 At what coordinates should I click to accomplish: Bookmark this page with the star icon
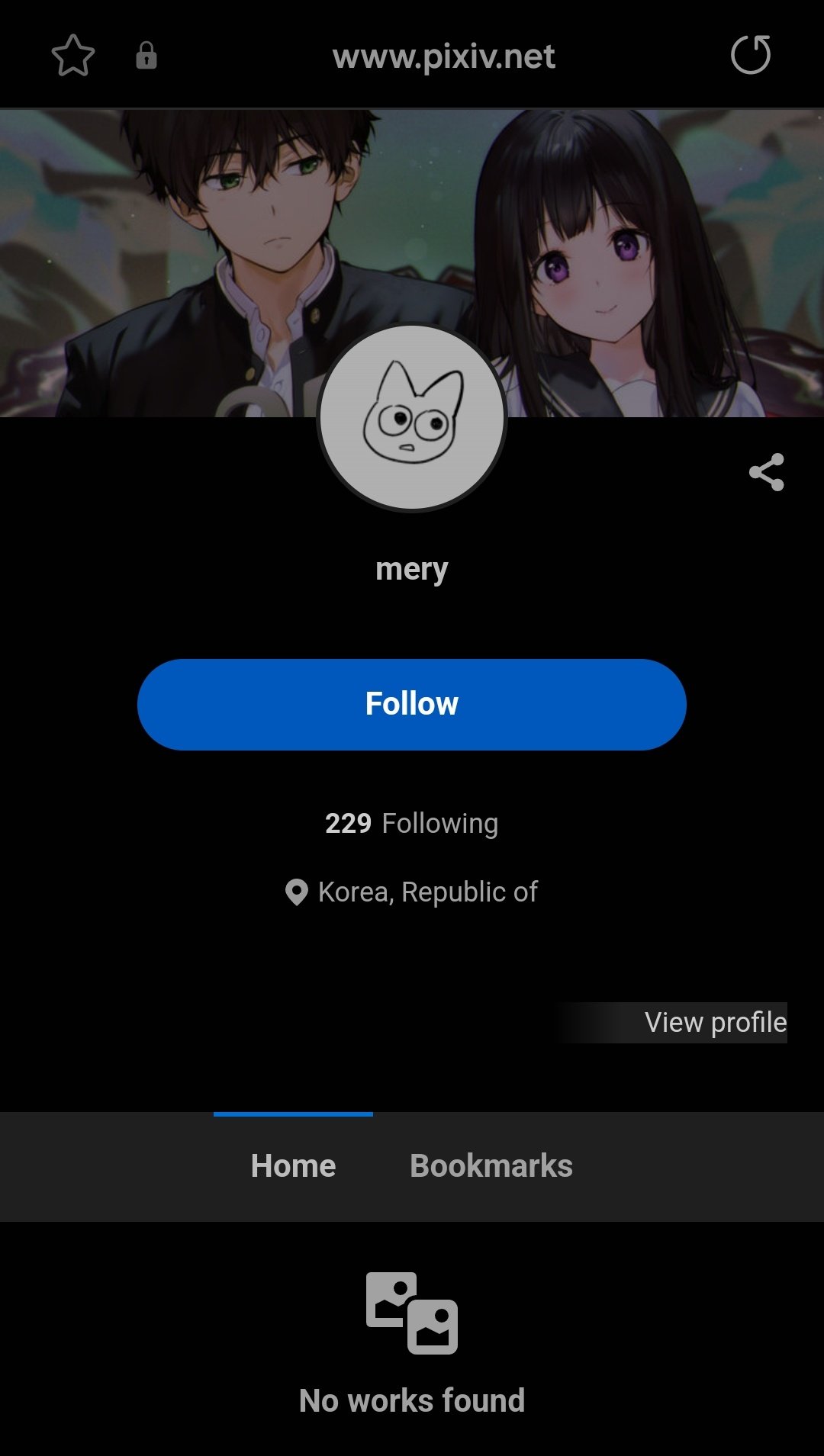(73, 56)
